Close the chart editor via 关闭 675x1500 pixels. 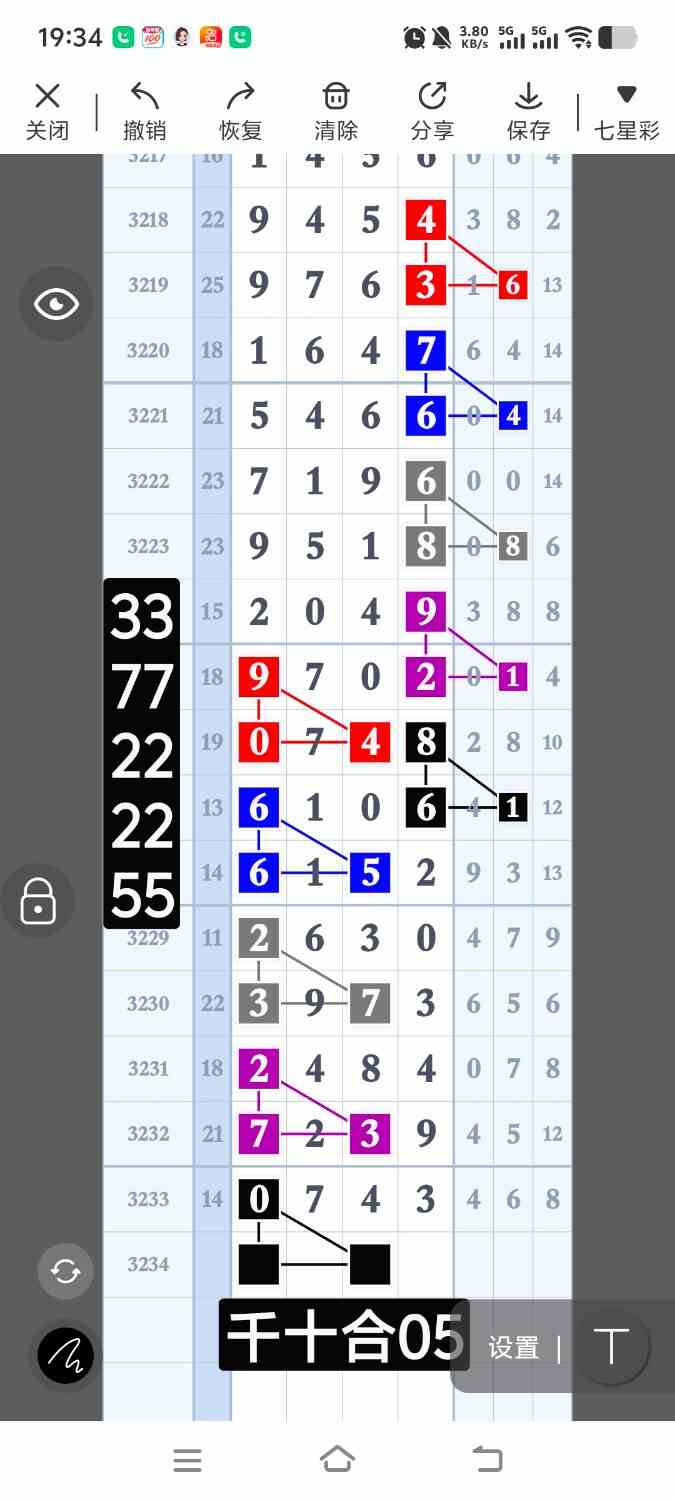(47, 111)
